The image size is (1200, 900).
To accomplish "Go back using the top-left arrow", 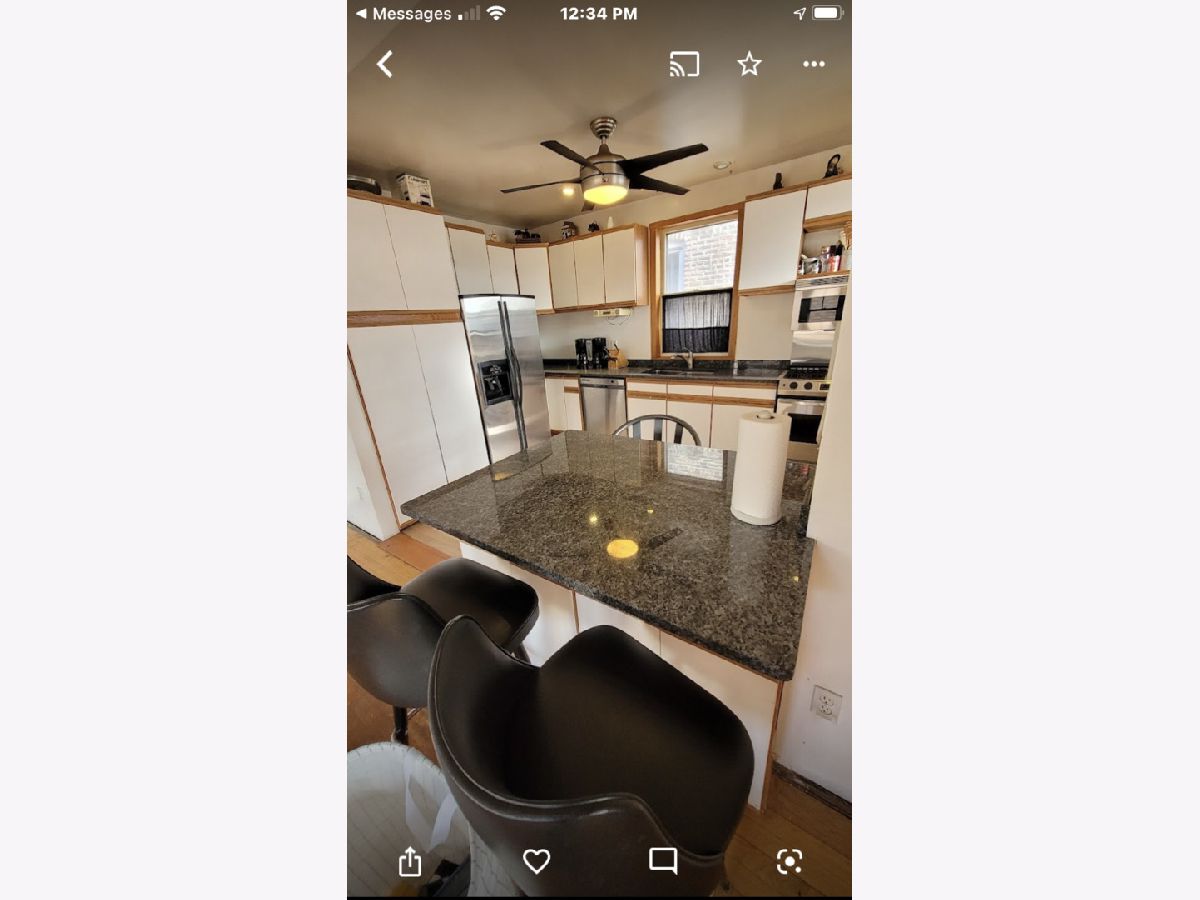I will [384, 64].
